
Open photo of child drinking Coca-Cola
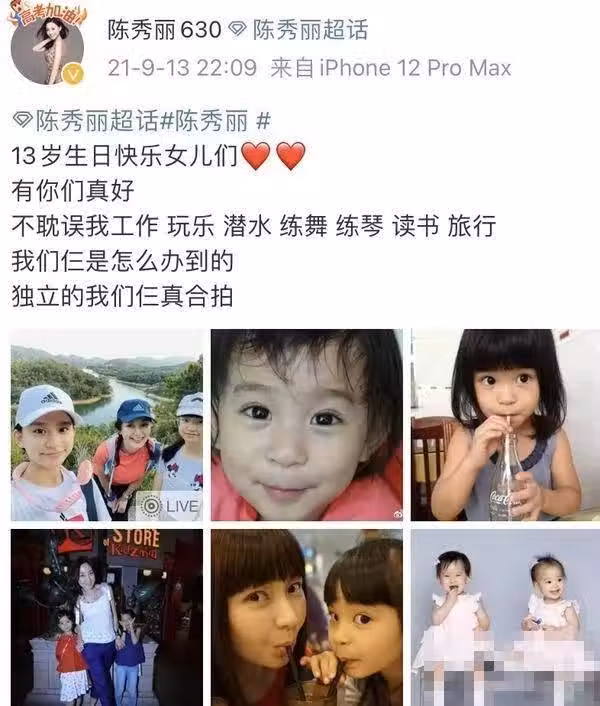506,425
